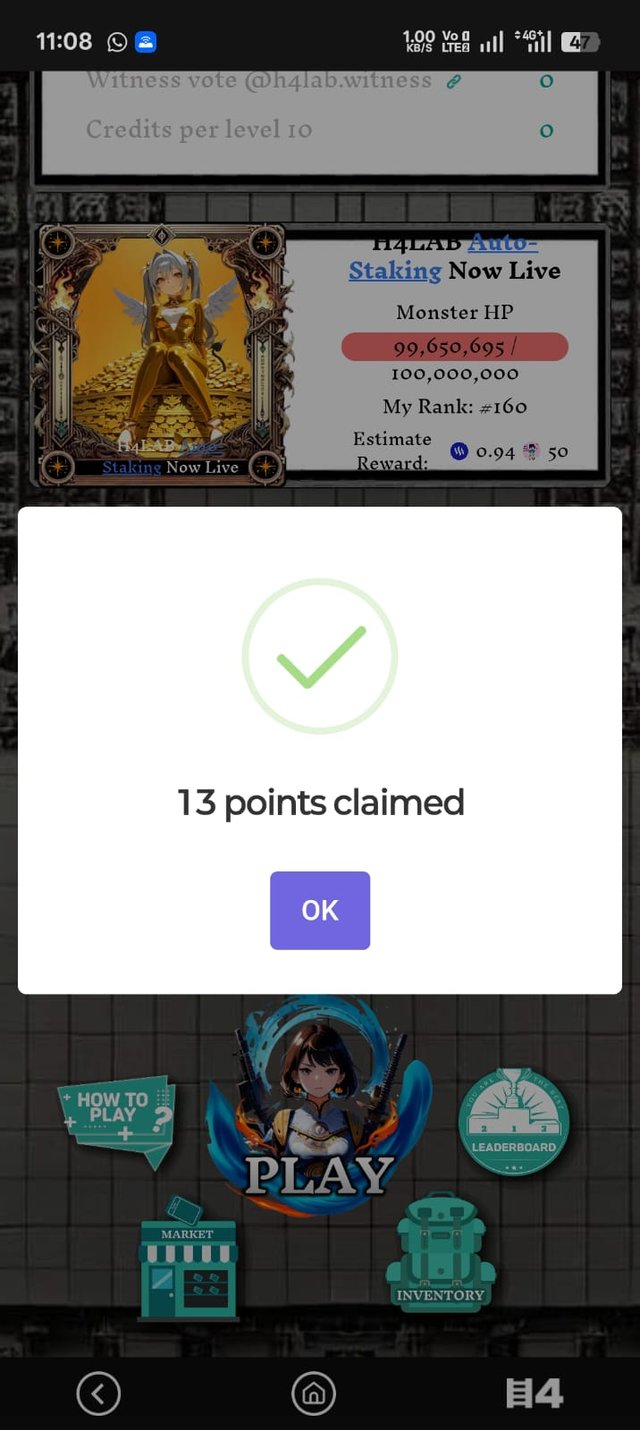Confirm the points claimed dialog with OK
Viewport: 640px width, 1430px height.
pyautogui.click(x=320, y=910)
